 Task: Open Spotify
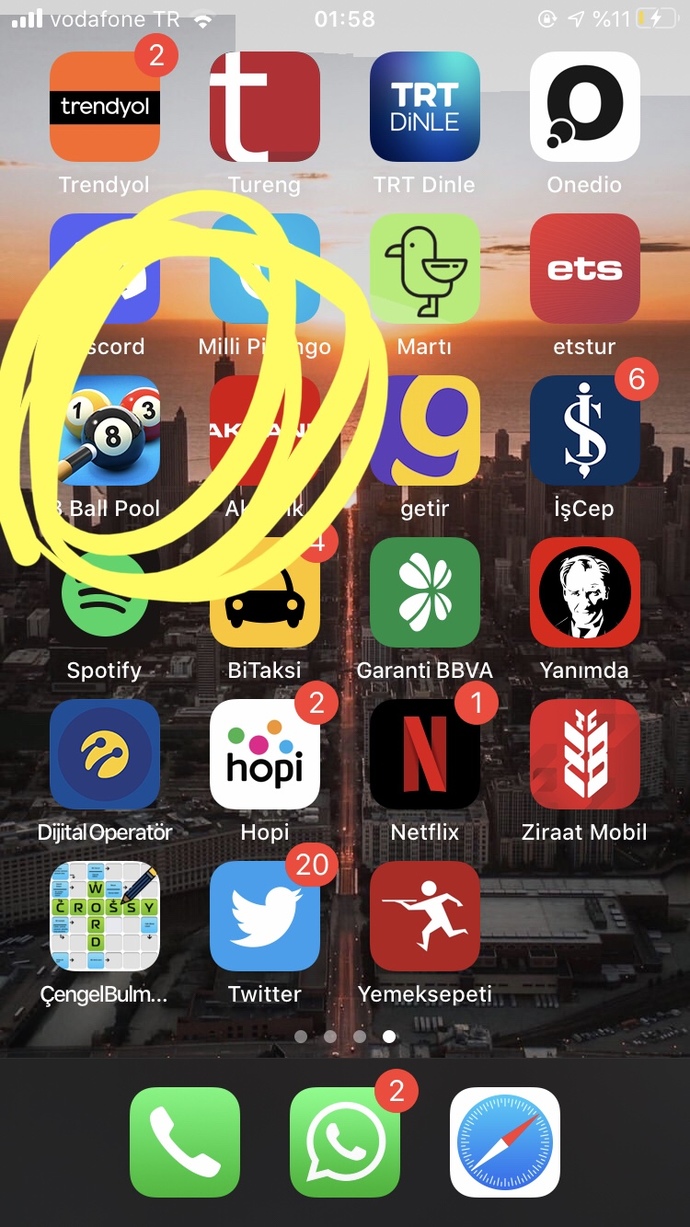click(x=105, y=593)
